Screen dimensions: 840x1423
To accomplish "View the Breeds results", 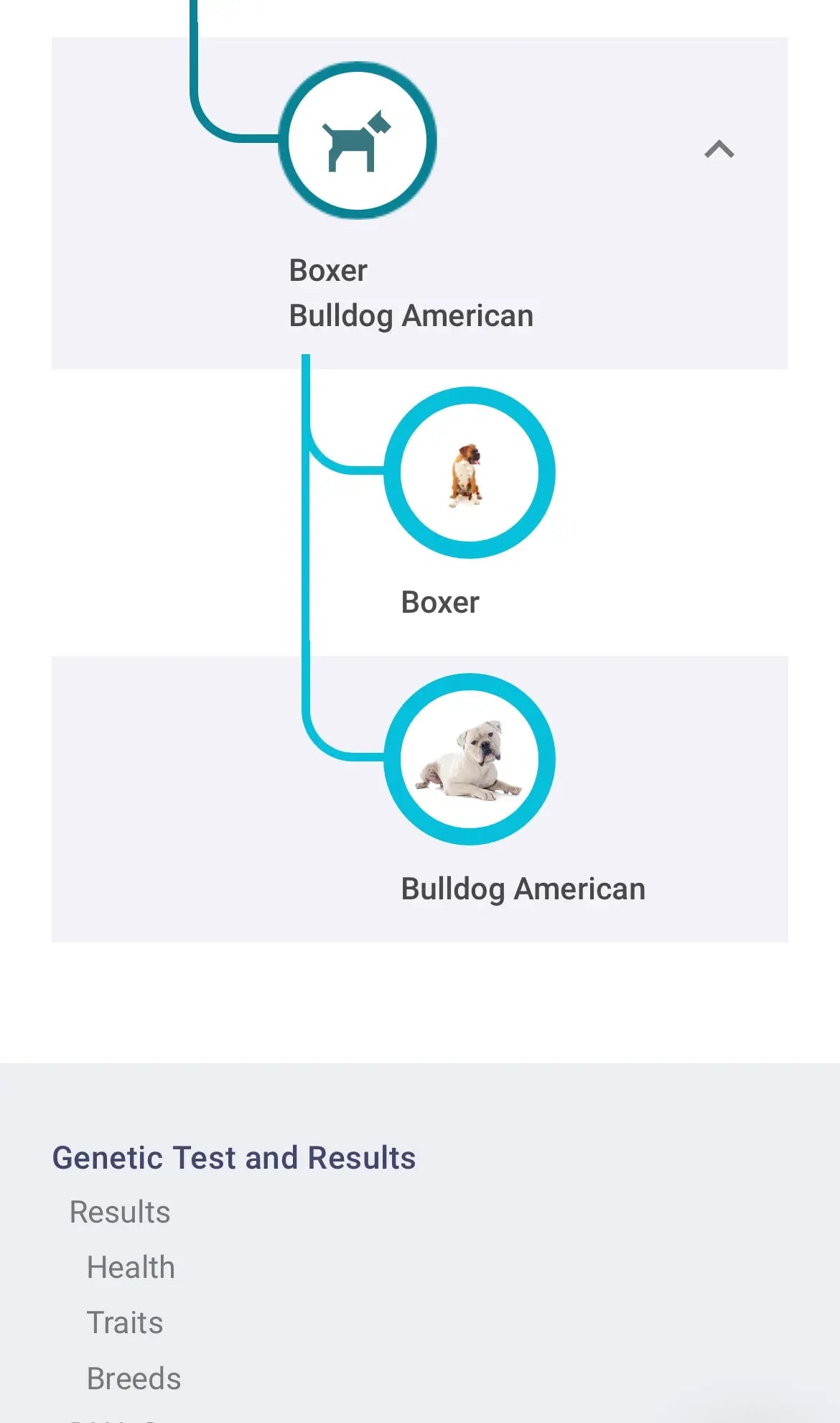I will [x=134, y=1378].
